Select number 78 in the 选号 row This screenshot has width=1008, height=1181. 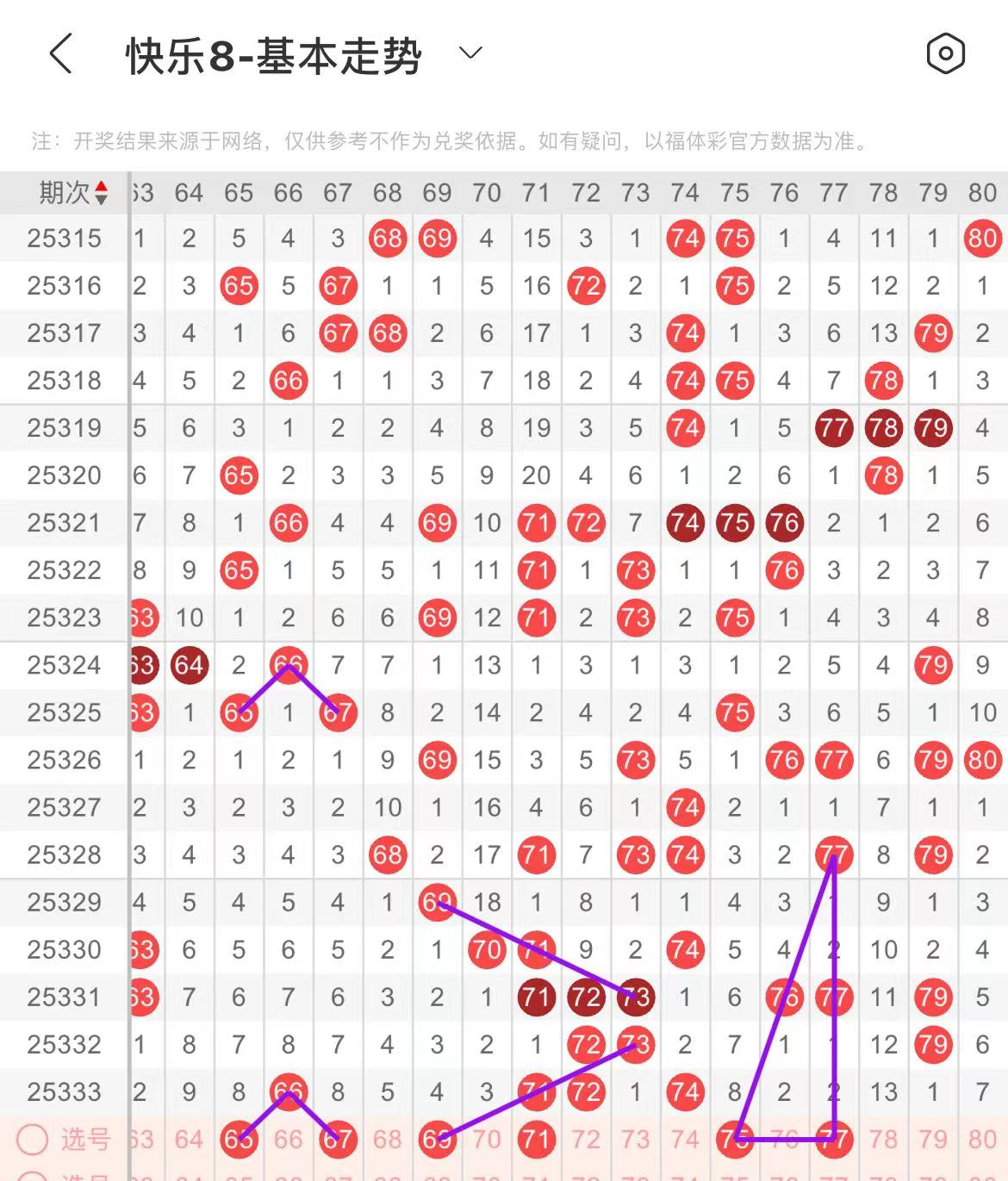pos(883,1140)
